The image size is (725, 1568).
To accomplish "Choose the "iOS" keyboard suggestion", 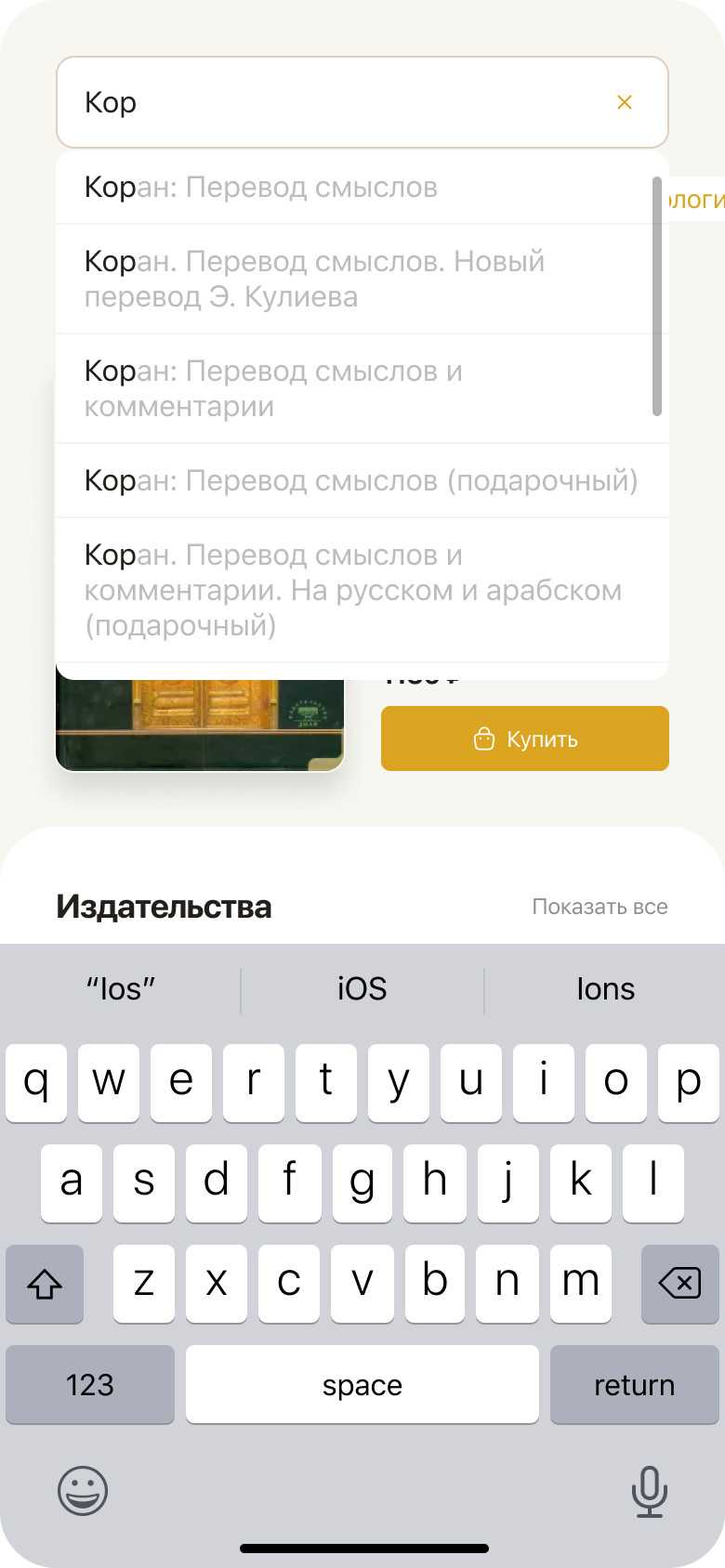I will pos(362,989).
